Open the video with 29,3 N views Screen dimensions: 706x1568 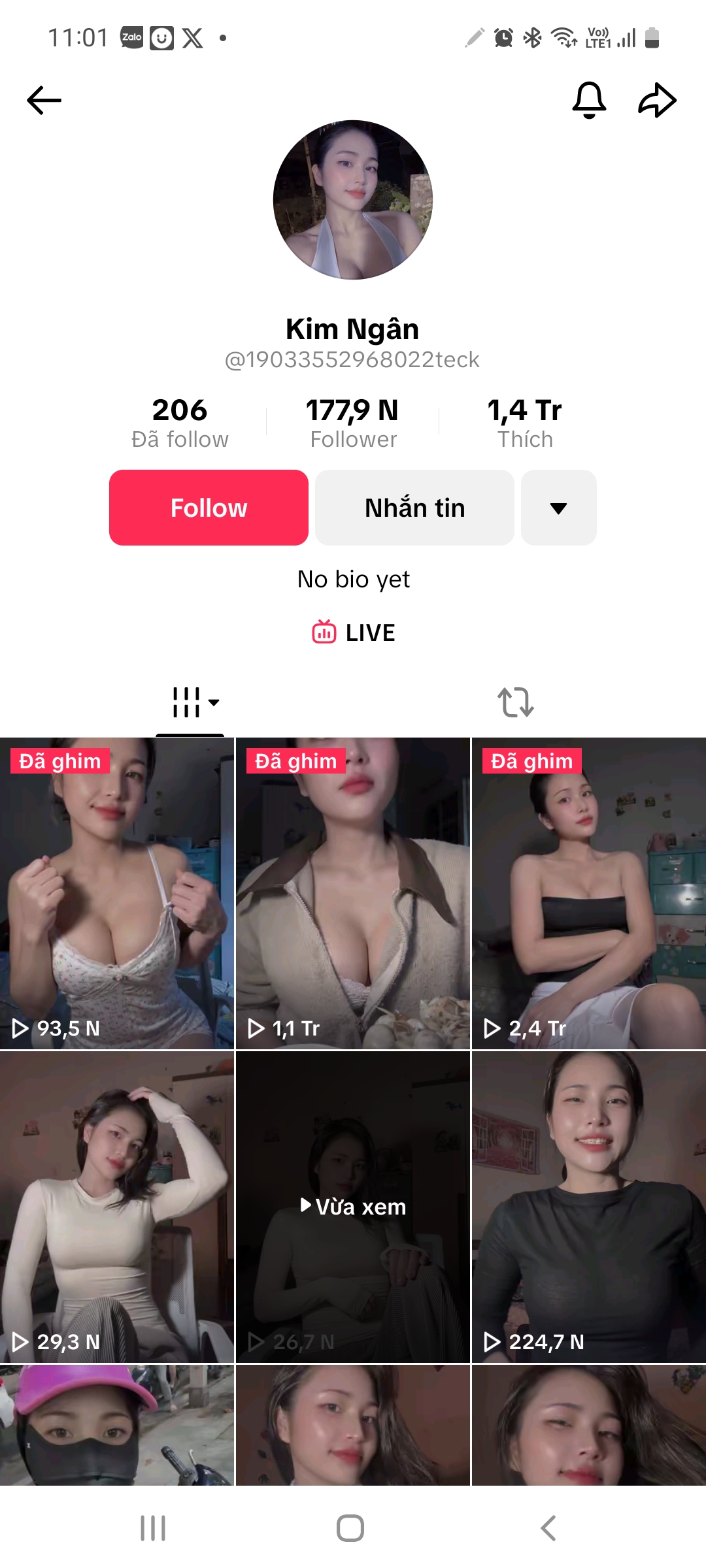[117, 1207]
